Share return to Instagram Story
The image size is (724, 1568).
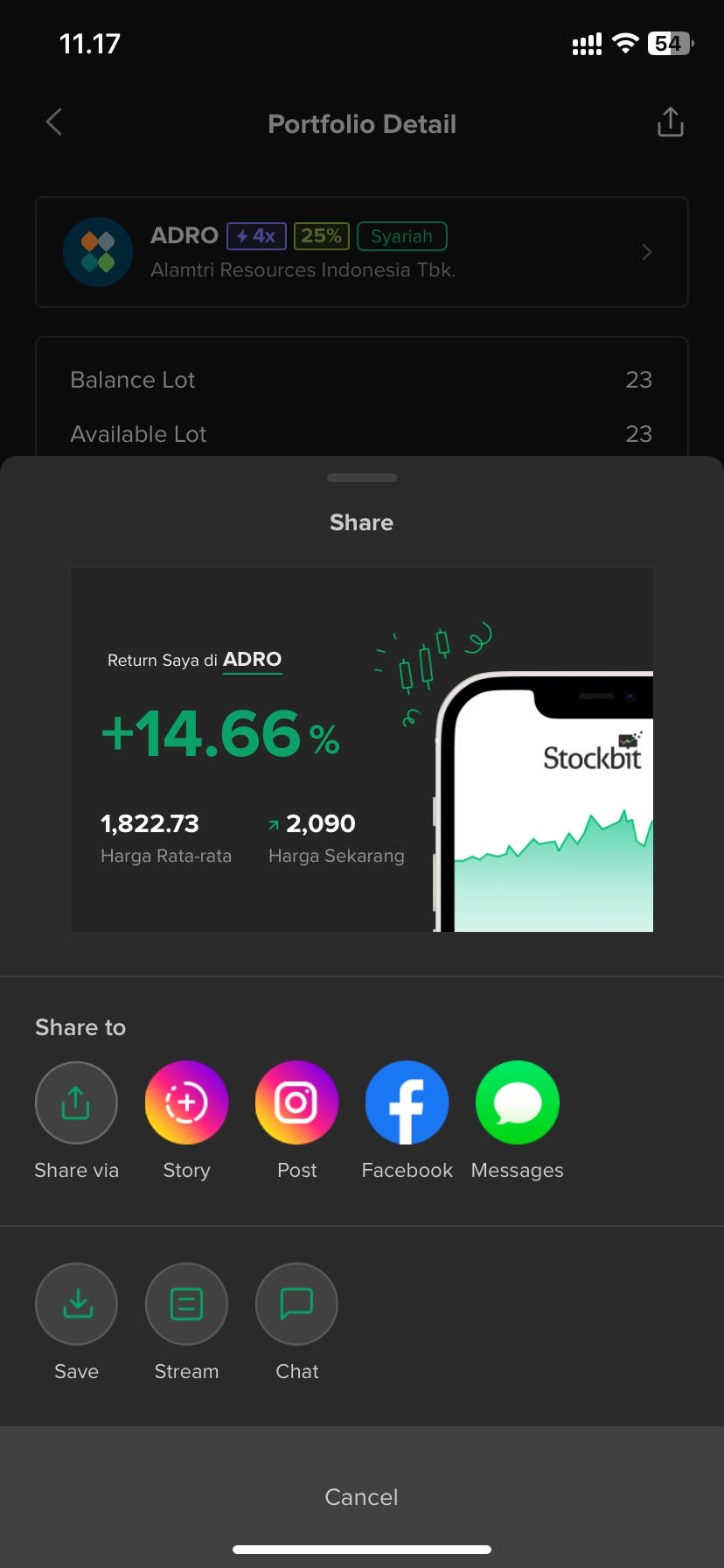[x=186, y=1102]
